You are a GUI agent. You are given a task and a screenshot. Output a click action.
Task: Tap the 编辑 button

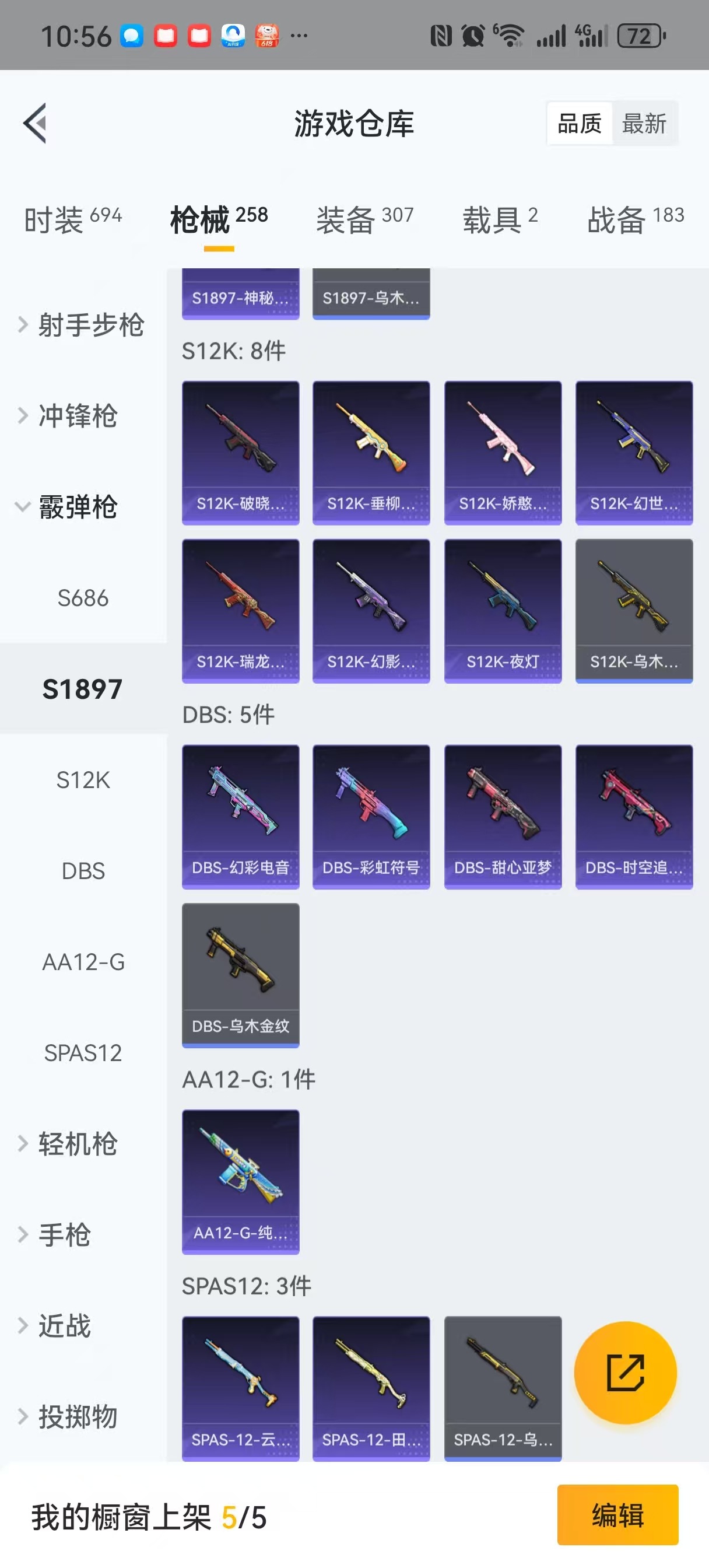617,1515
